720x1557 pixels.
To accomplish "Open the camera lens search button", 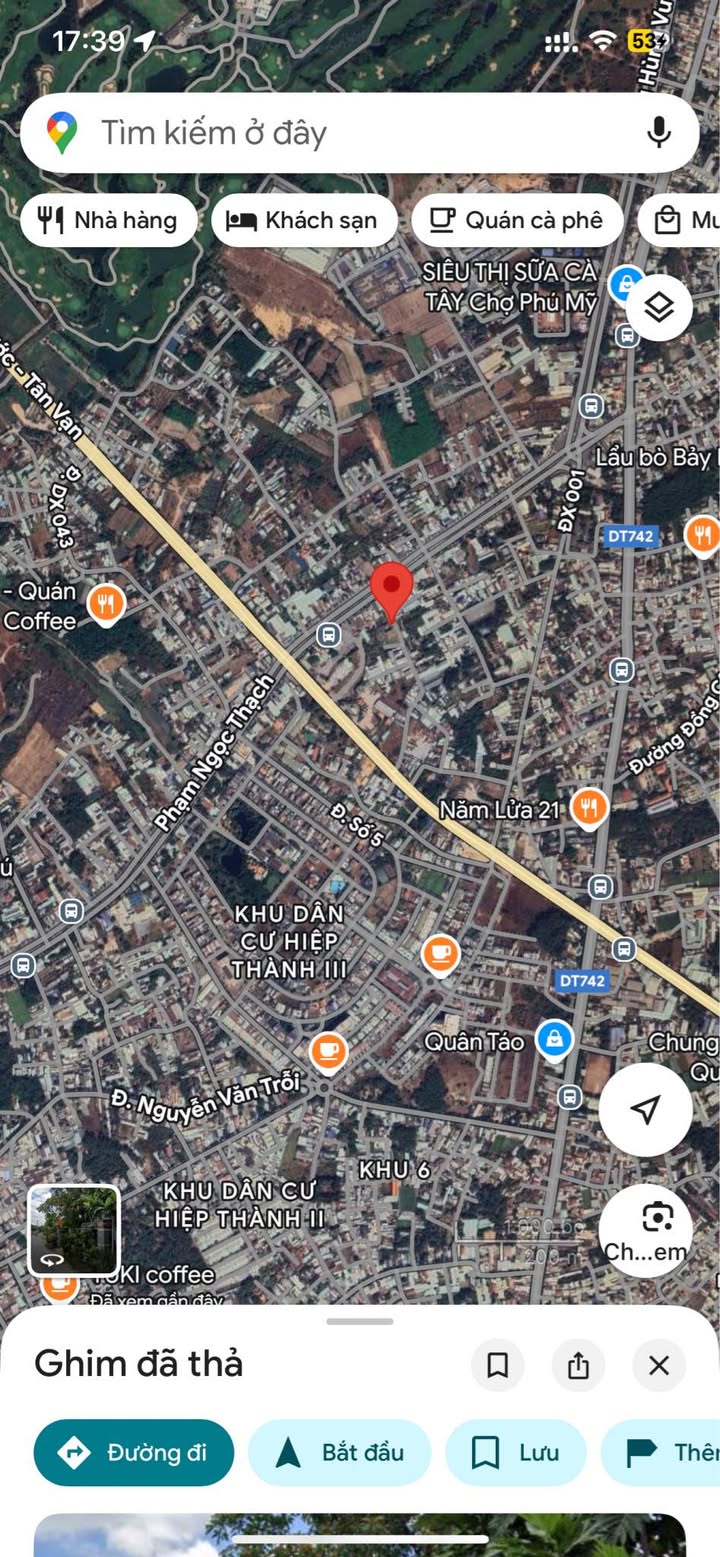I will tap(646, 1231).
